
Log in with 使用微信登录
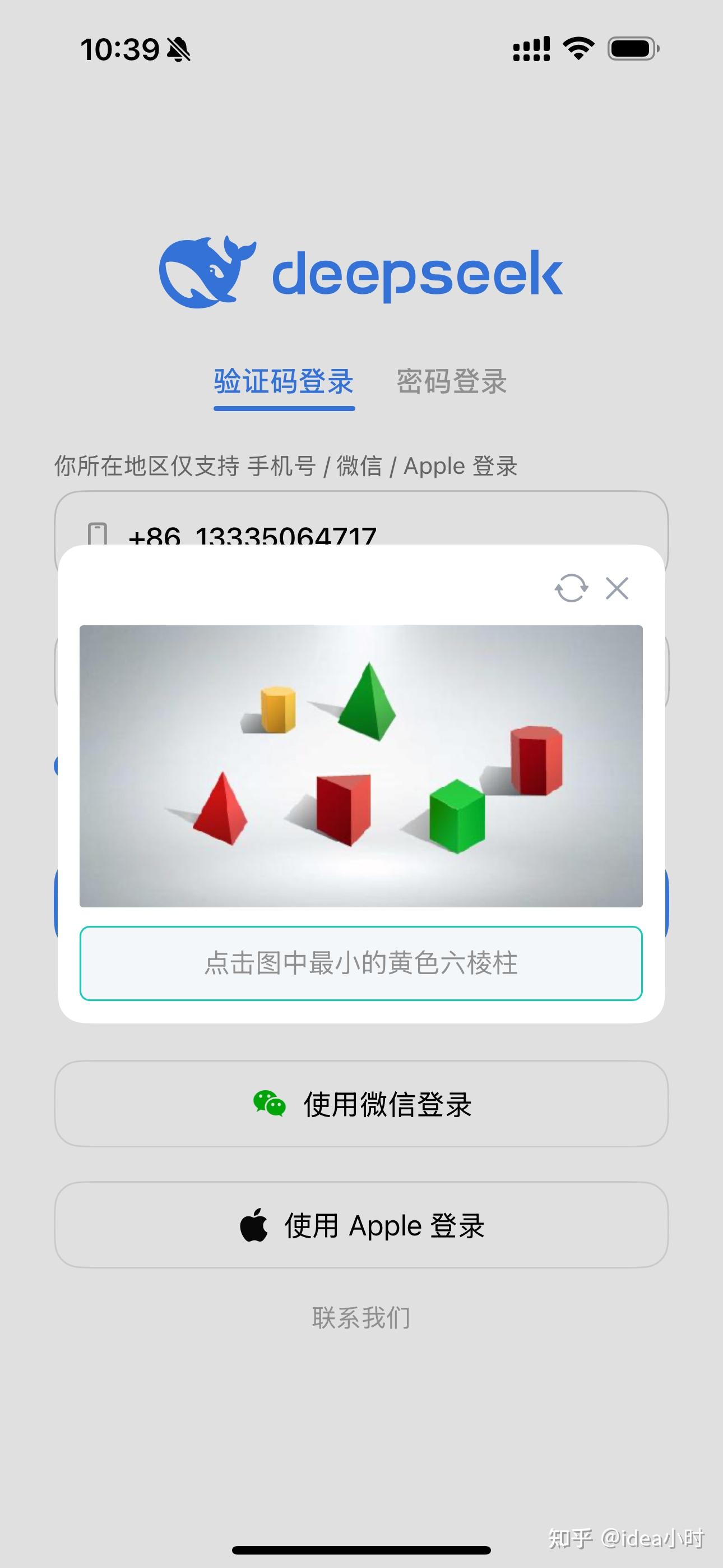pyautogui.click(x=361, y=1104)
